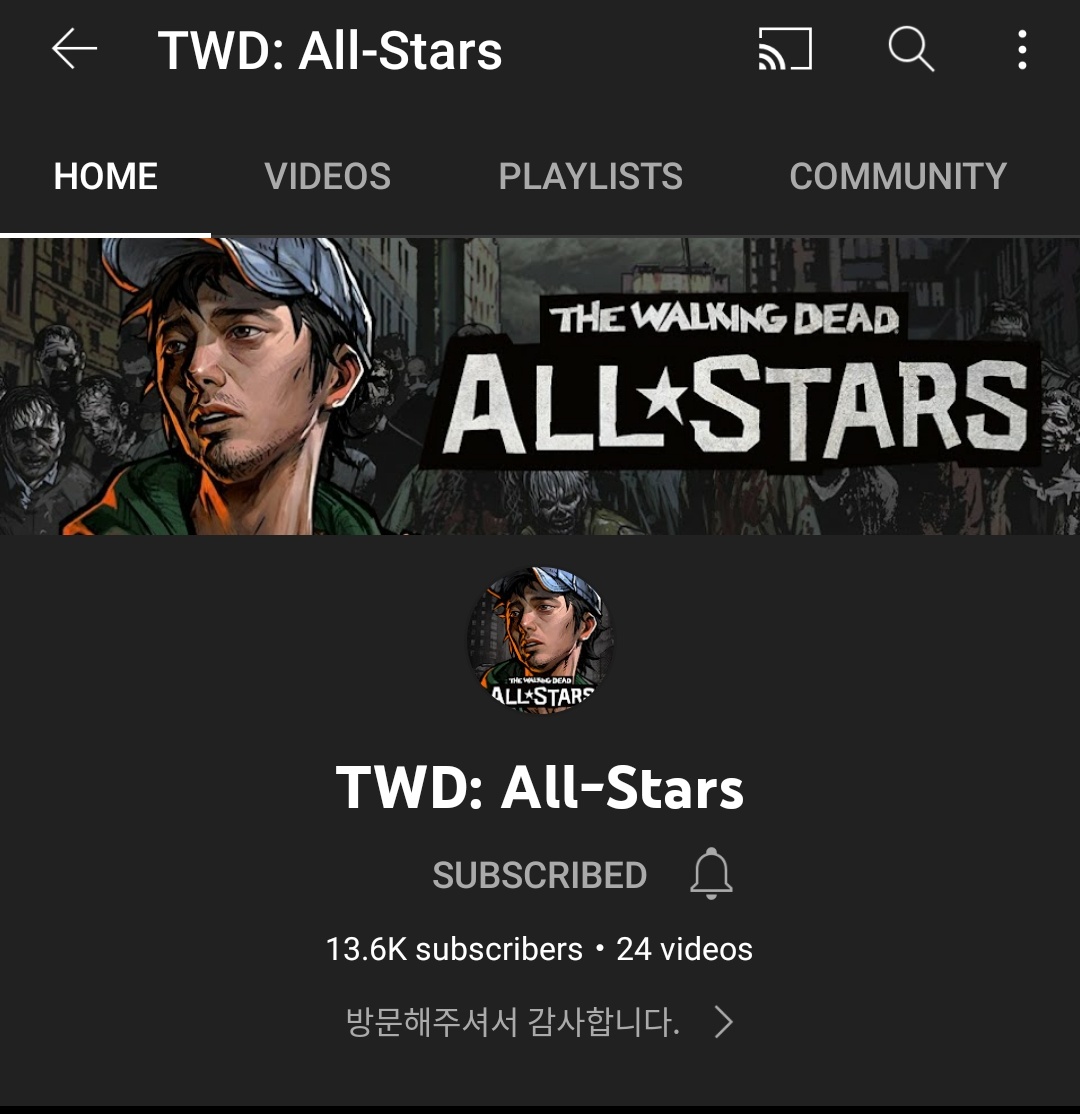Go back using the arrow icon
1080x1114 pixels.
pyautogui.click(x=75, y=49)
